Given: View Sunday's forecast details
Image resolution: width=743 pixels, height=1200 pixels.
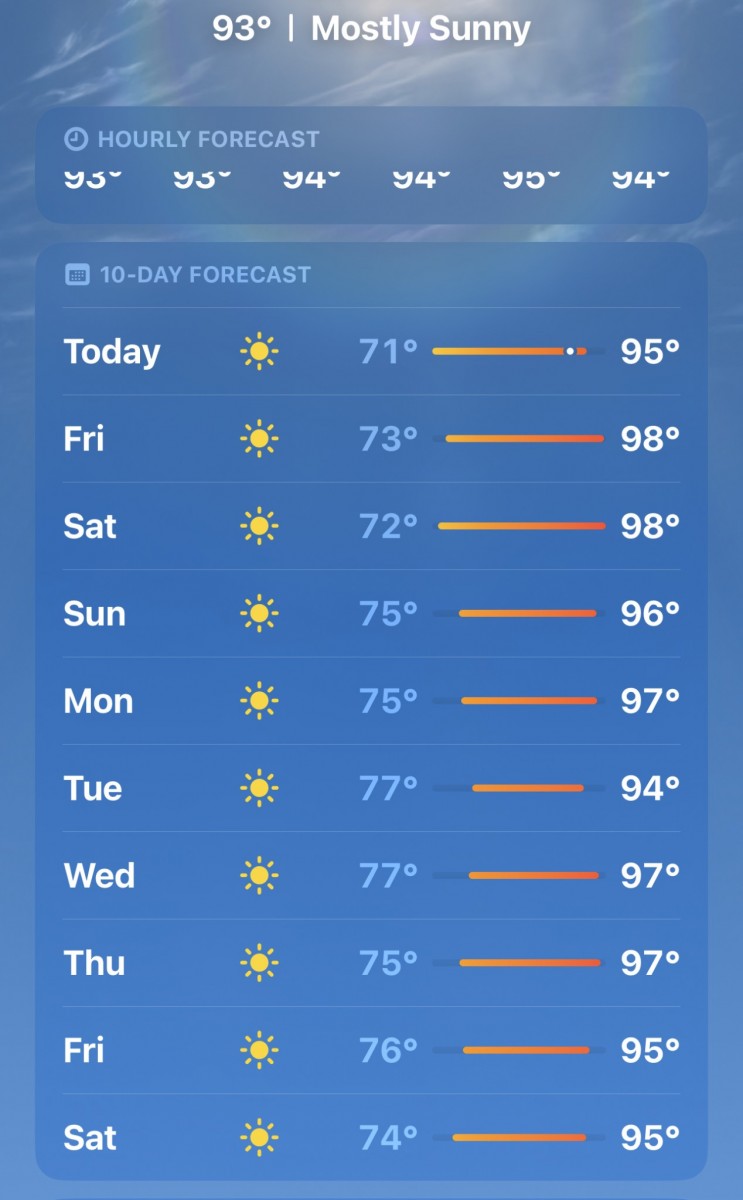Looking at the screenshot, I should click(x=371, y=613).
